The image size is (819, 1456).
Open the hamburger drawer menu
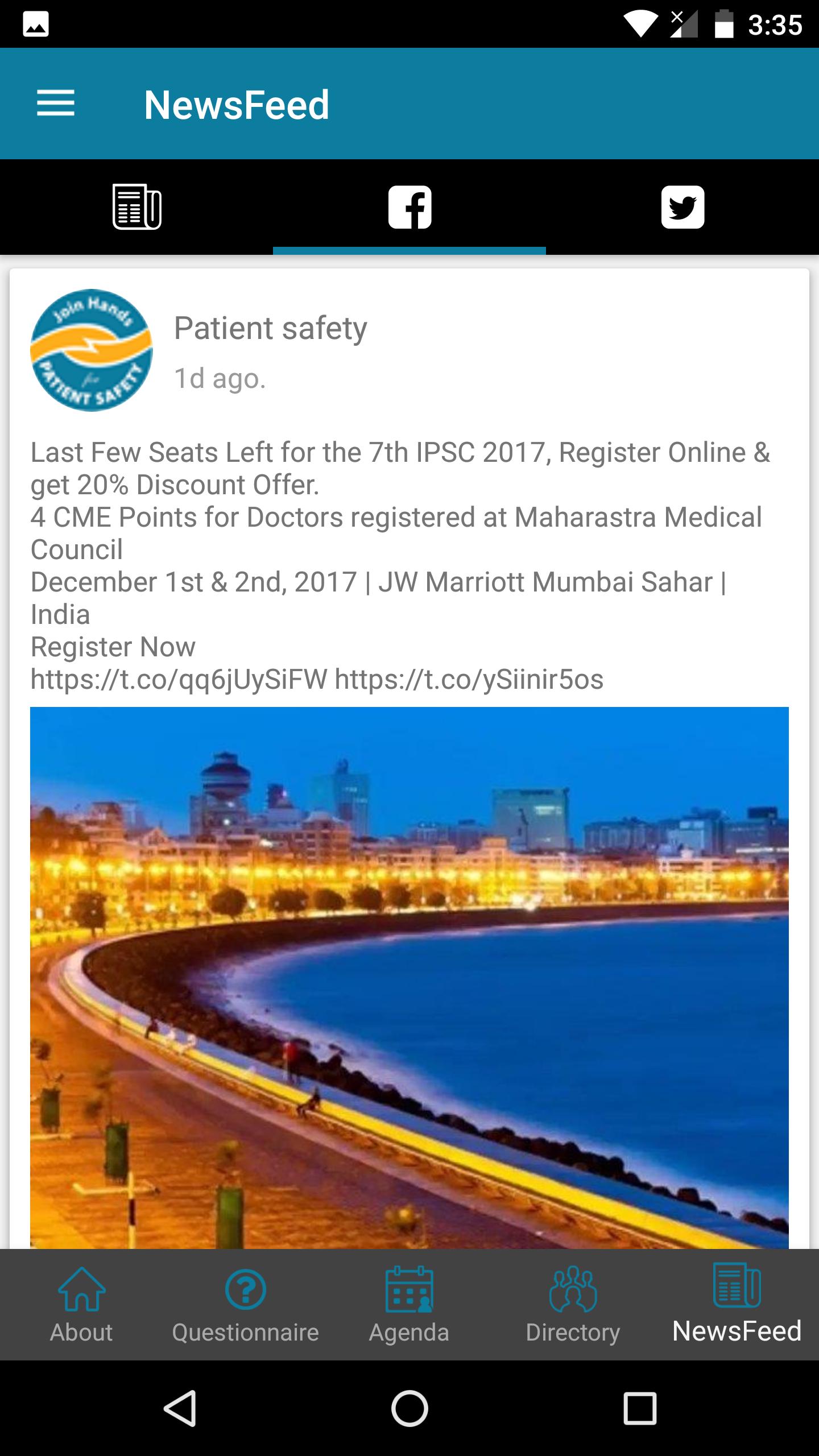click(x=56, y=104)
